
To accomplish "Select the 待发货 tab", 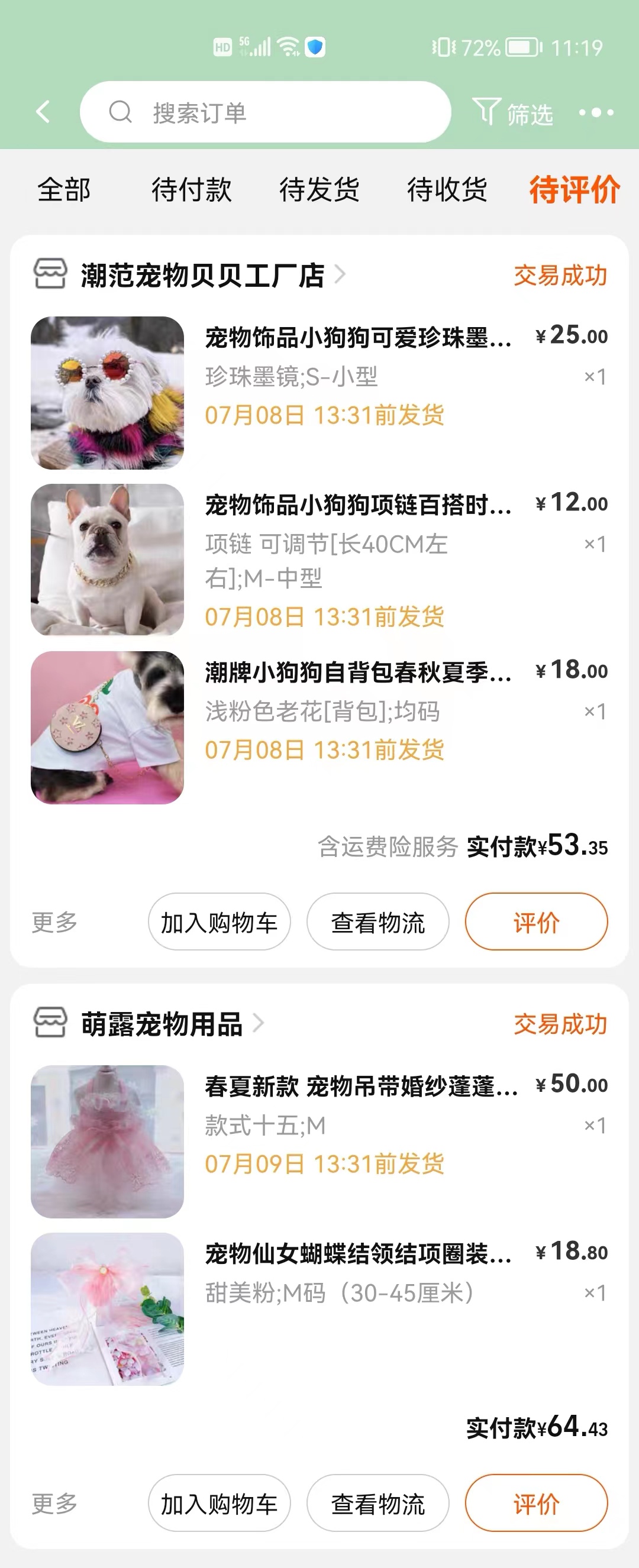I will point(319,189).
